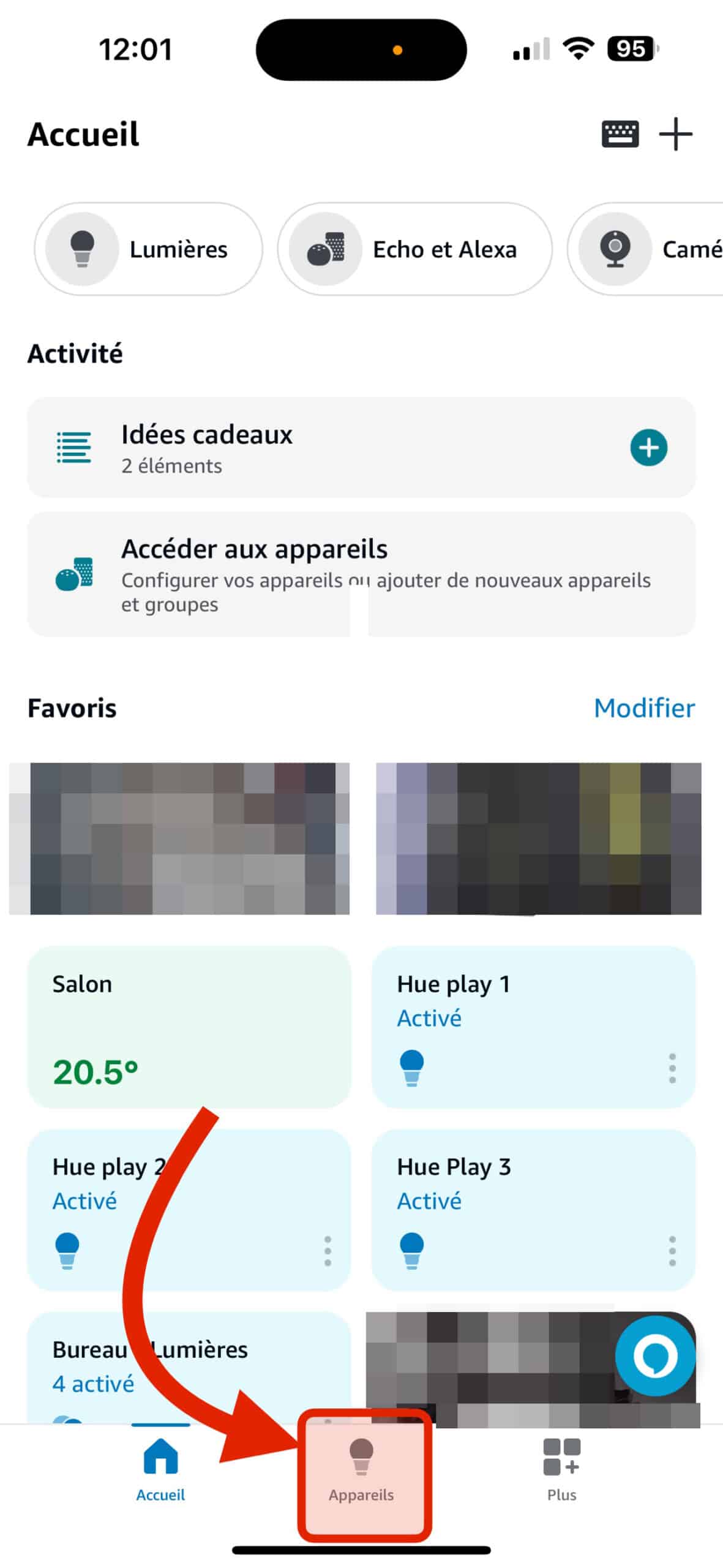Open Hue play 1 more options
Image resolution: width=723 pixels, height=1568 pixels.
tap(672, 1068)
